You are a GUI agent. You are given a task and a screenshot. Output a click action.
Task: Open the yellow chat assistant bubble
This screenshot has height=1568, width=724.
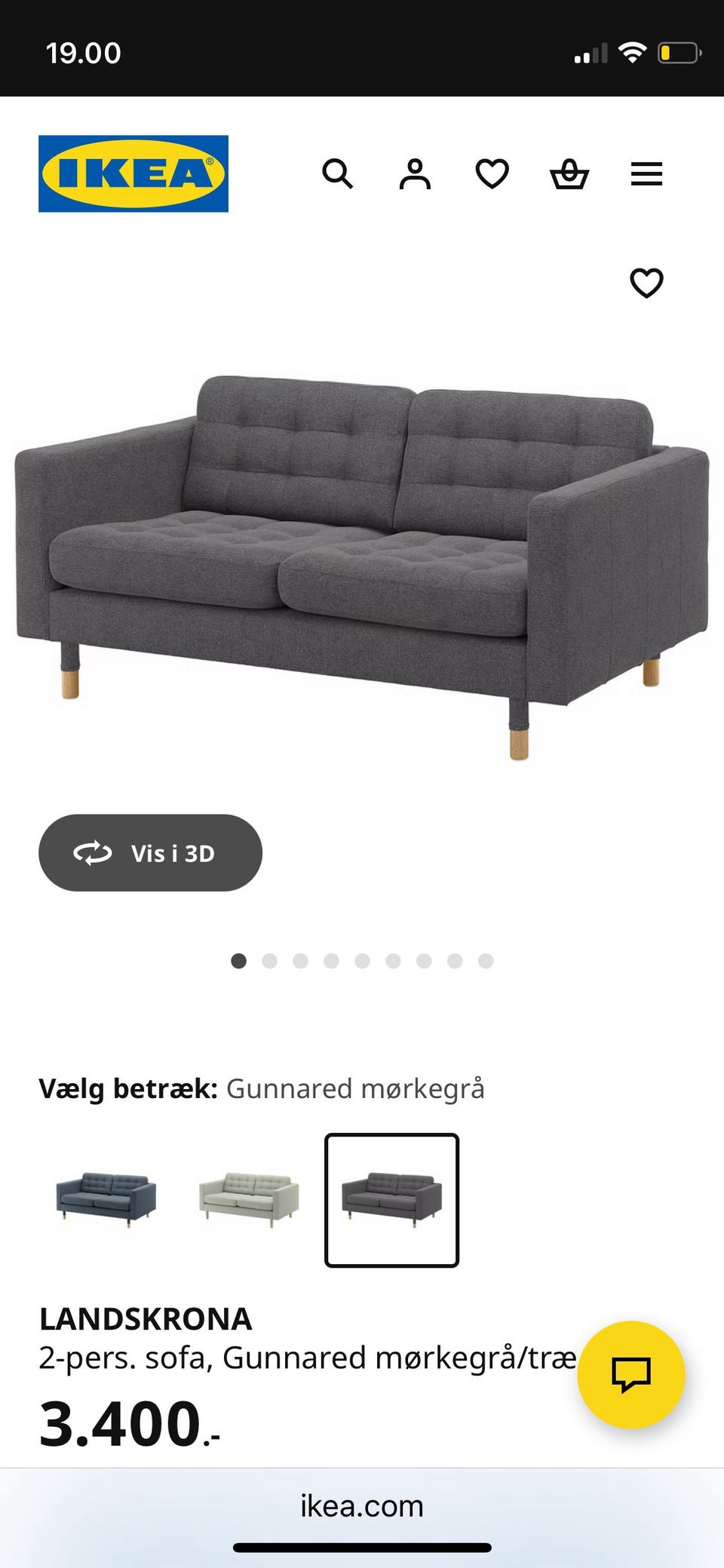coord(630,1373)
